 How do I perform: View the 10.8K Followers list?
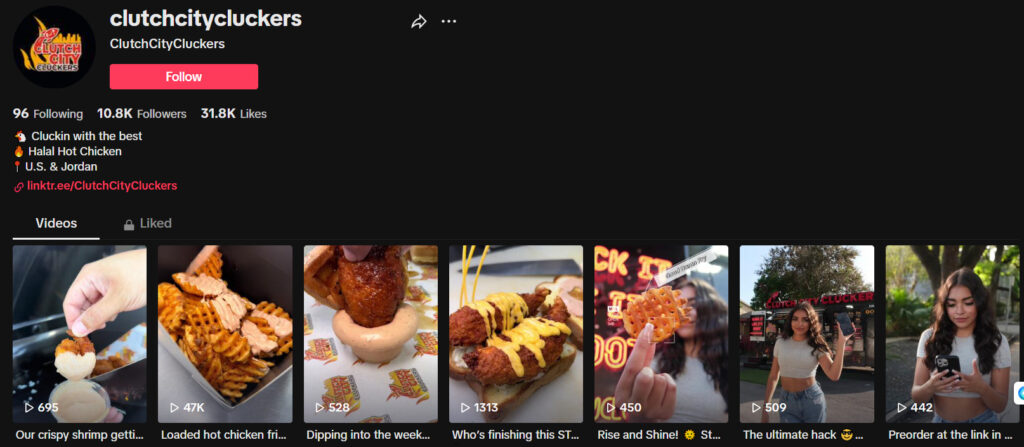(142, 114)
